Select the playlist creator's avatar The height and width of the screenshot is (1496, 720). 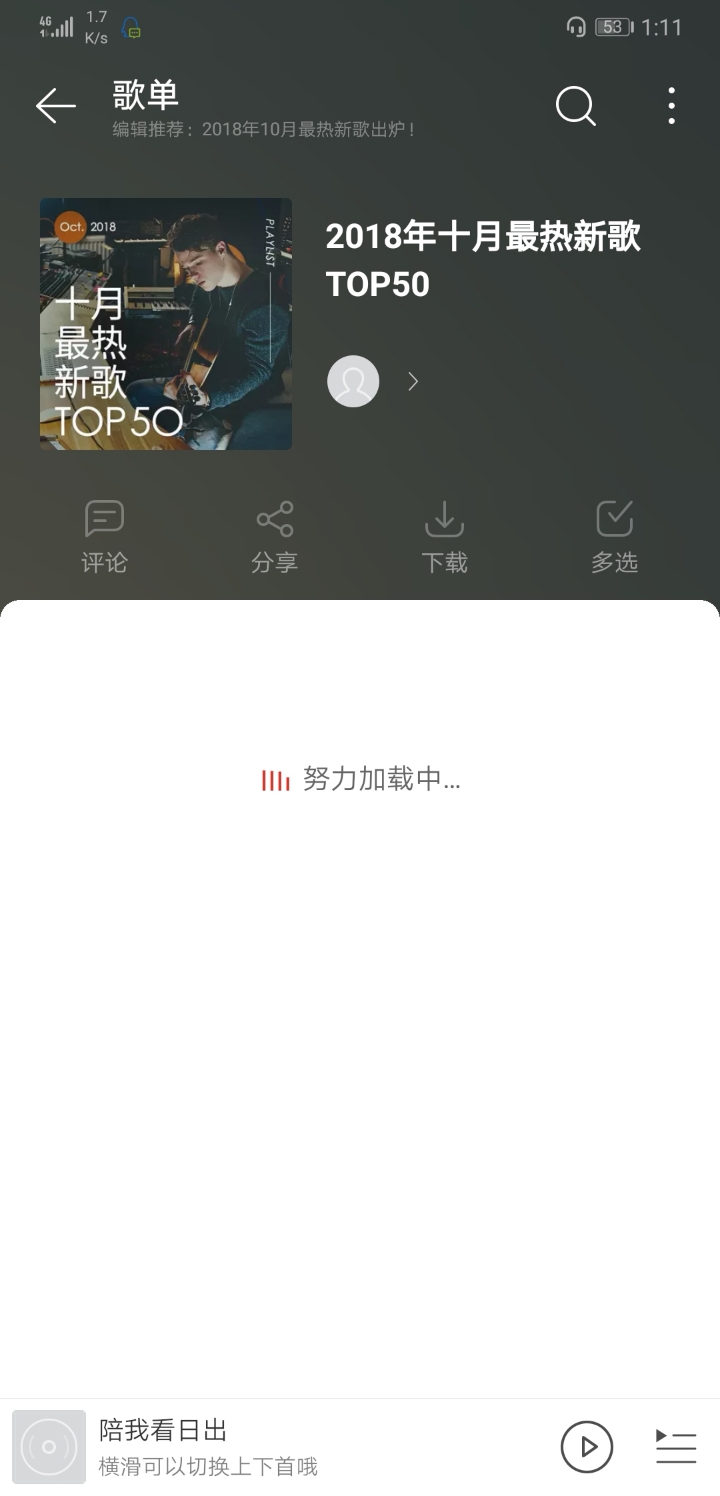352,381
